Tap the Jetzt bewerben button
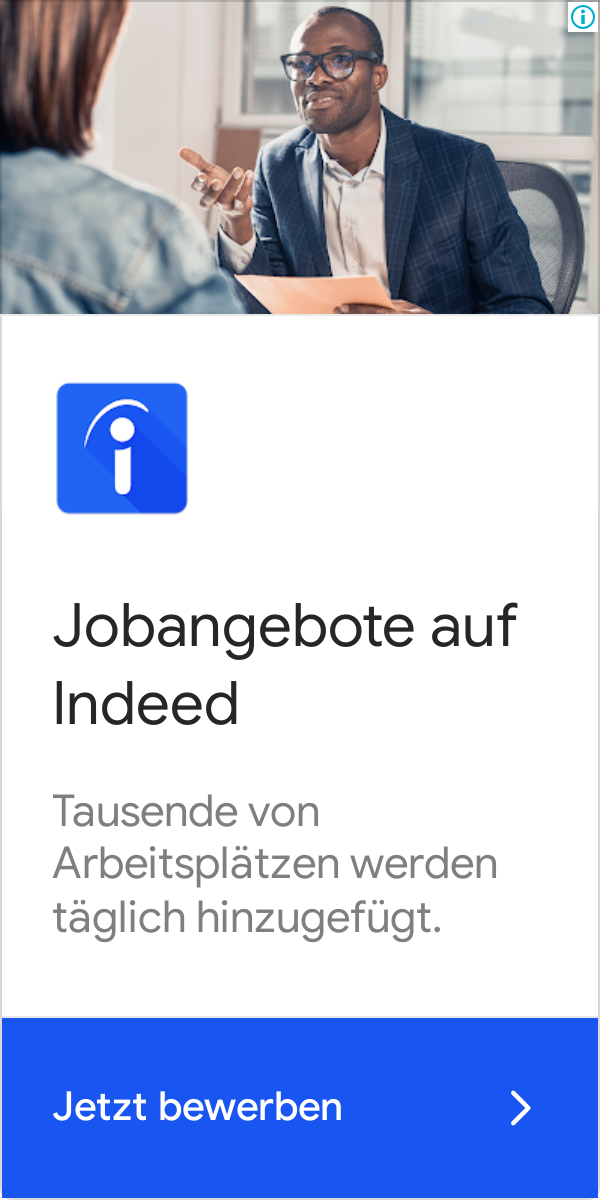This screenshot has width=600, height=1200. 300,1108
